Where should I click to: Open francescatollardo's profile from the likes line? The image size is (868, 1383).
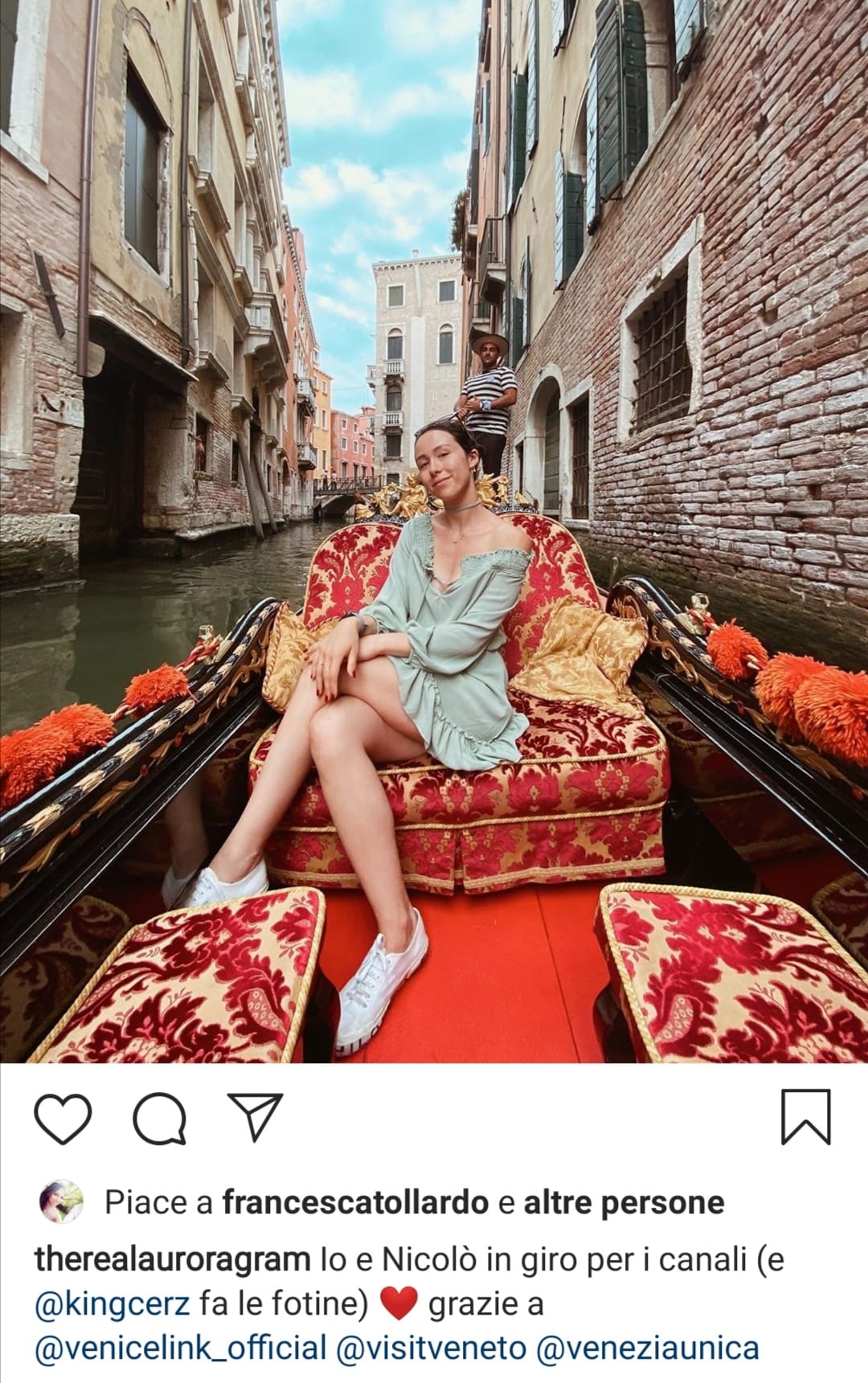[x=355, y=1203]
